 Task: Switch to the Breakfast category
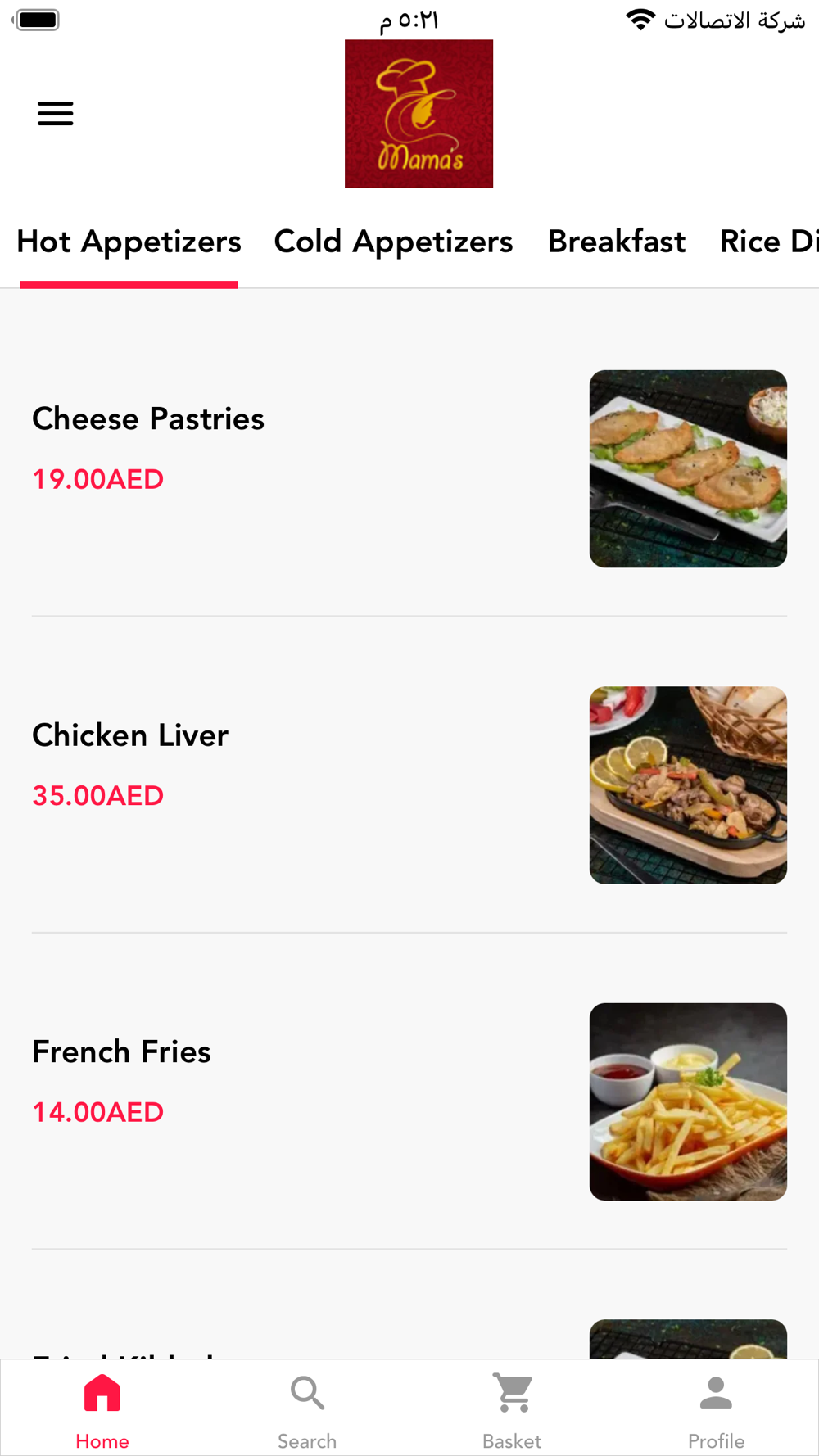point(616,242)
